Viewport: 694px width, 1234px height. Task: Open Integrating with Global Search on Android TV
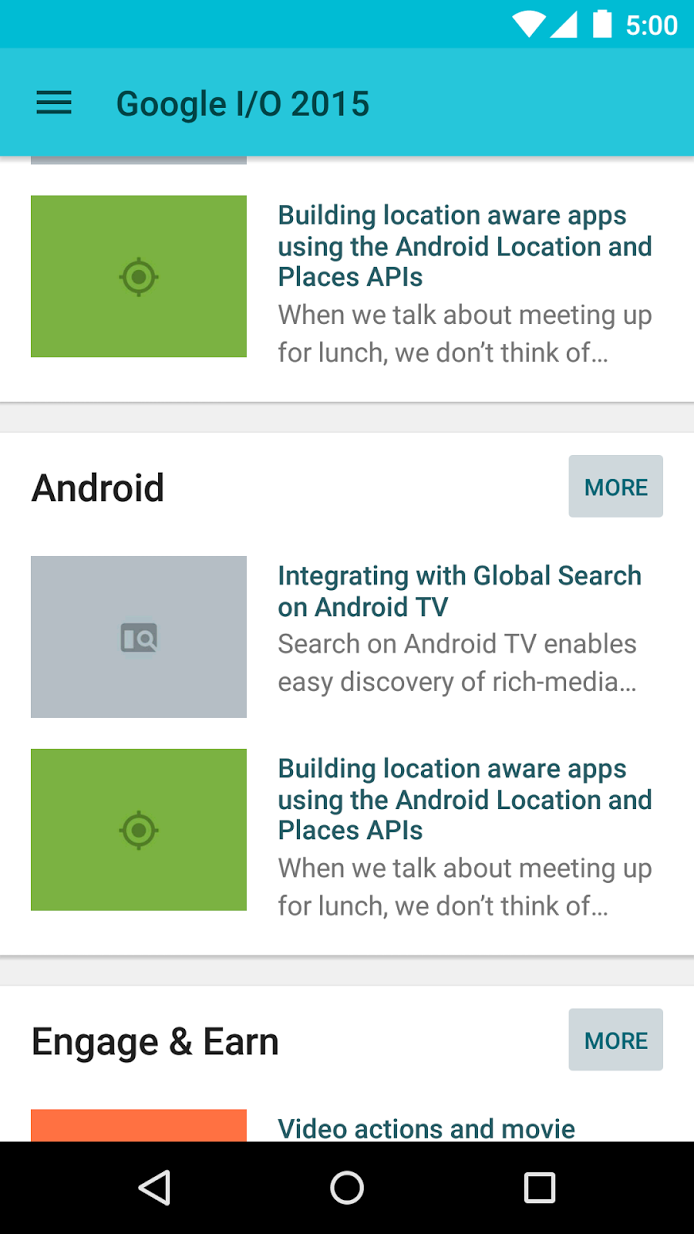coord(459,591)
